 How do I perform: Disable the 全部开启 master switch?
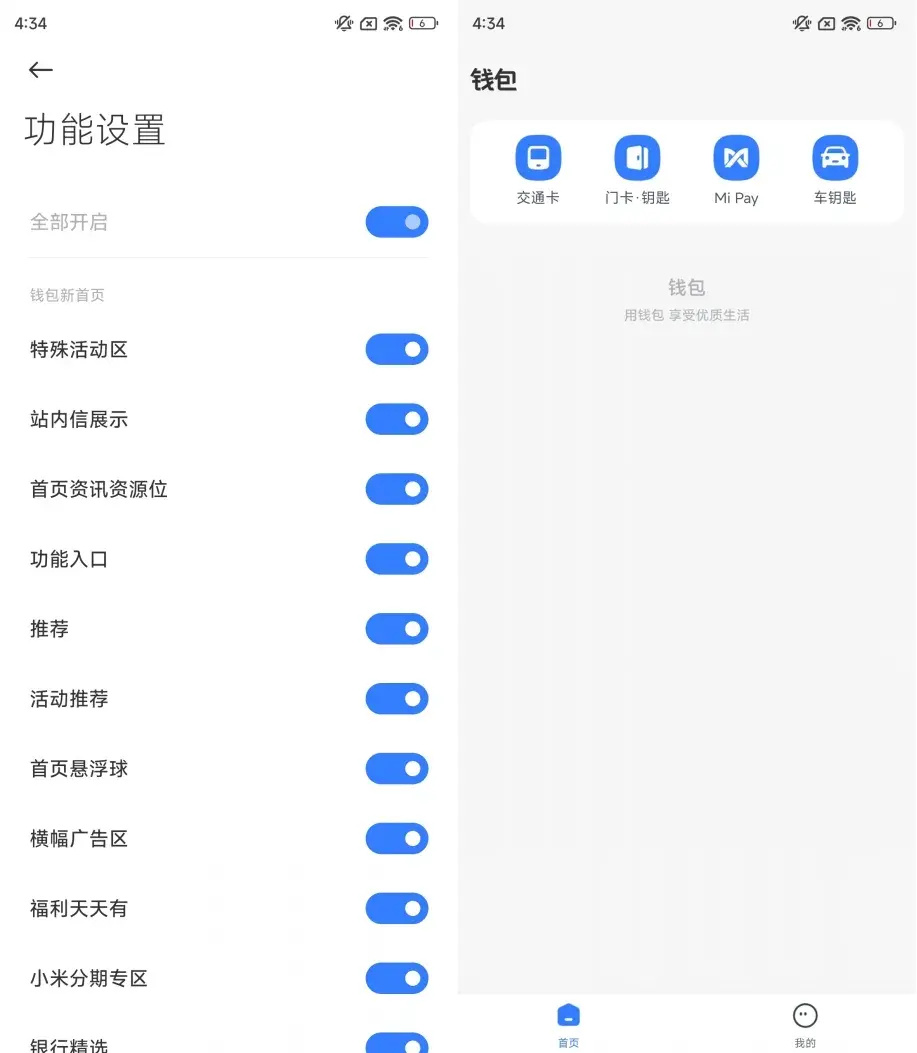tap(397, 222)
